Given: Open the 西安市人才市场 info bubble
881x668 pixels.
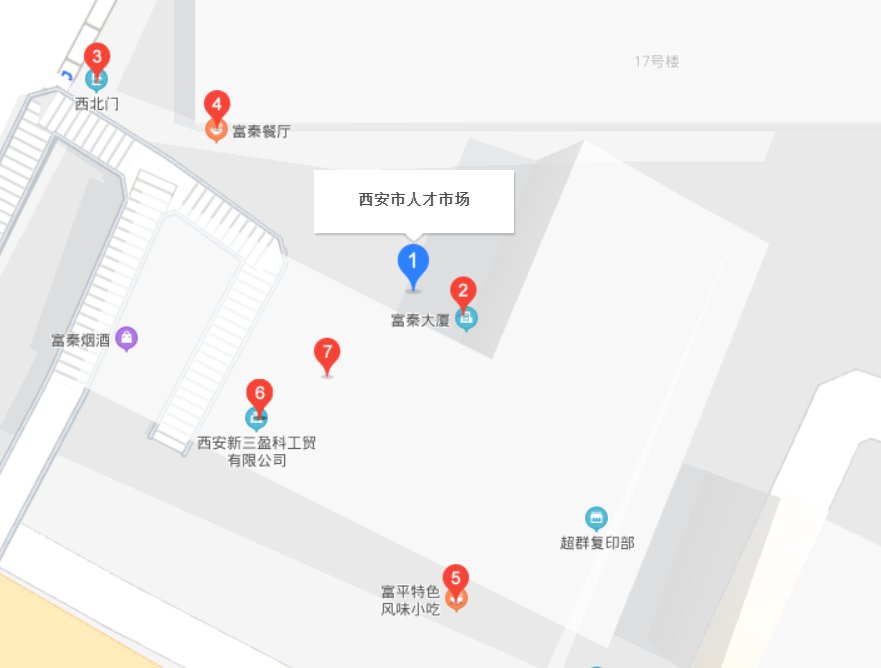Looking at the screenshot, I should [x=414, y=200].
